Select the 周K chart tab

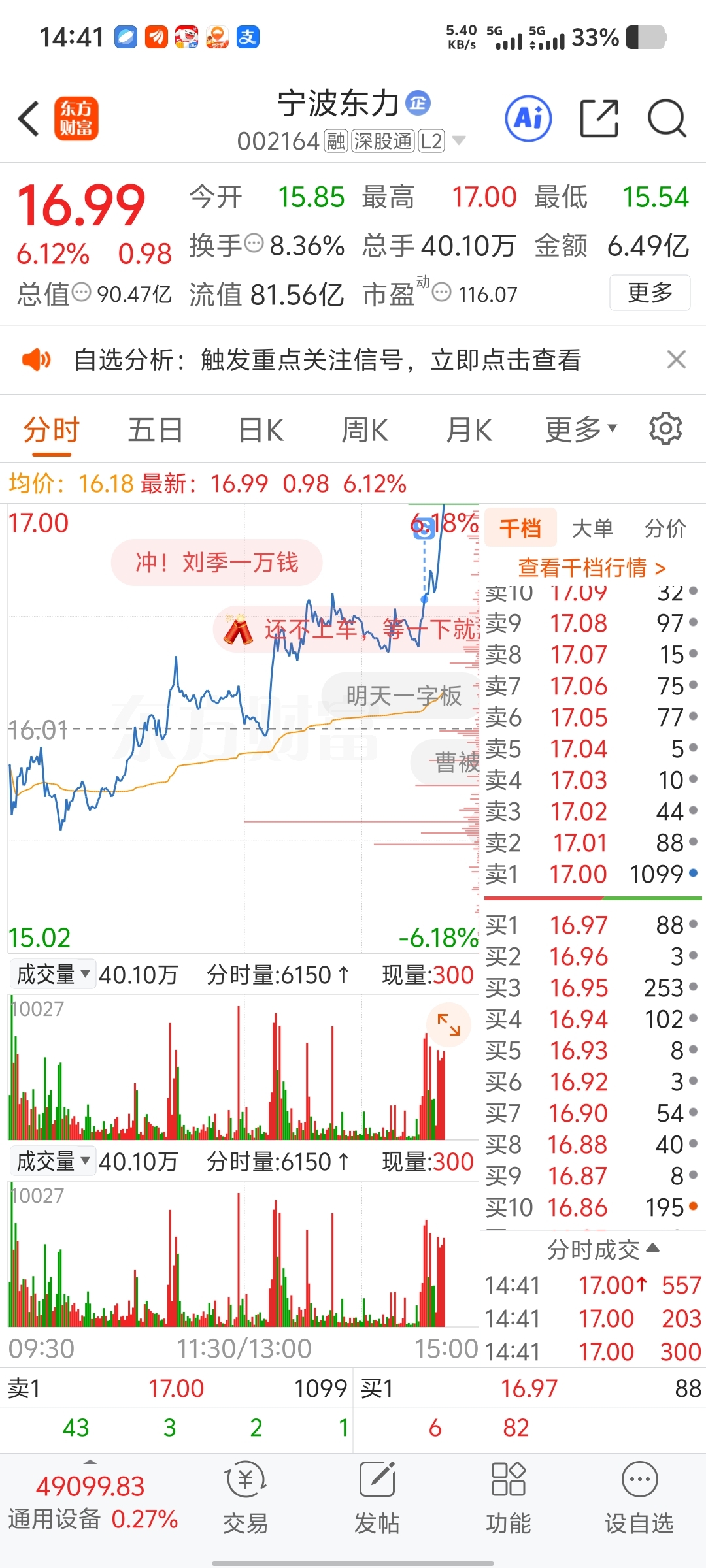[365, 431]
